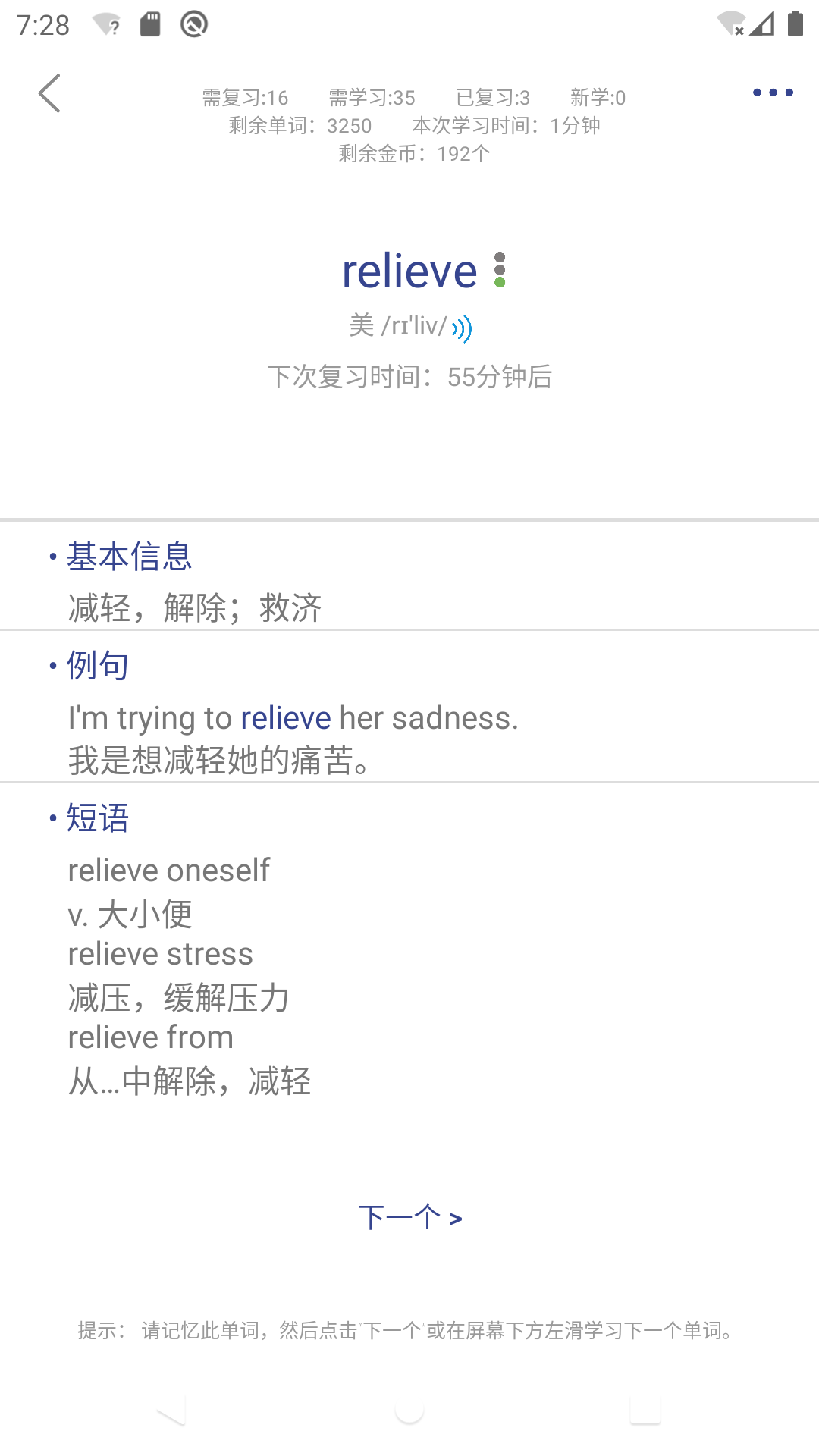The image size is (819, 1456).
Task: Tap the familiarity dots indicator beside relieve
Action: point(500,271)
